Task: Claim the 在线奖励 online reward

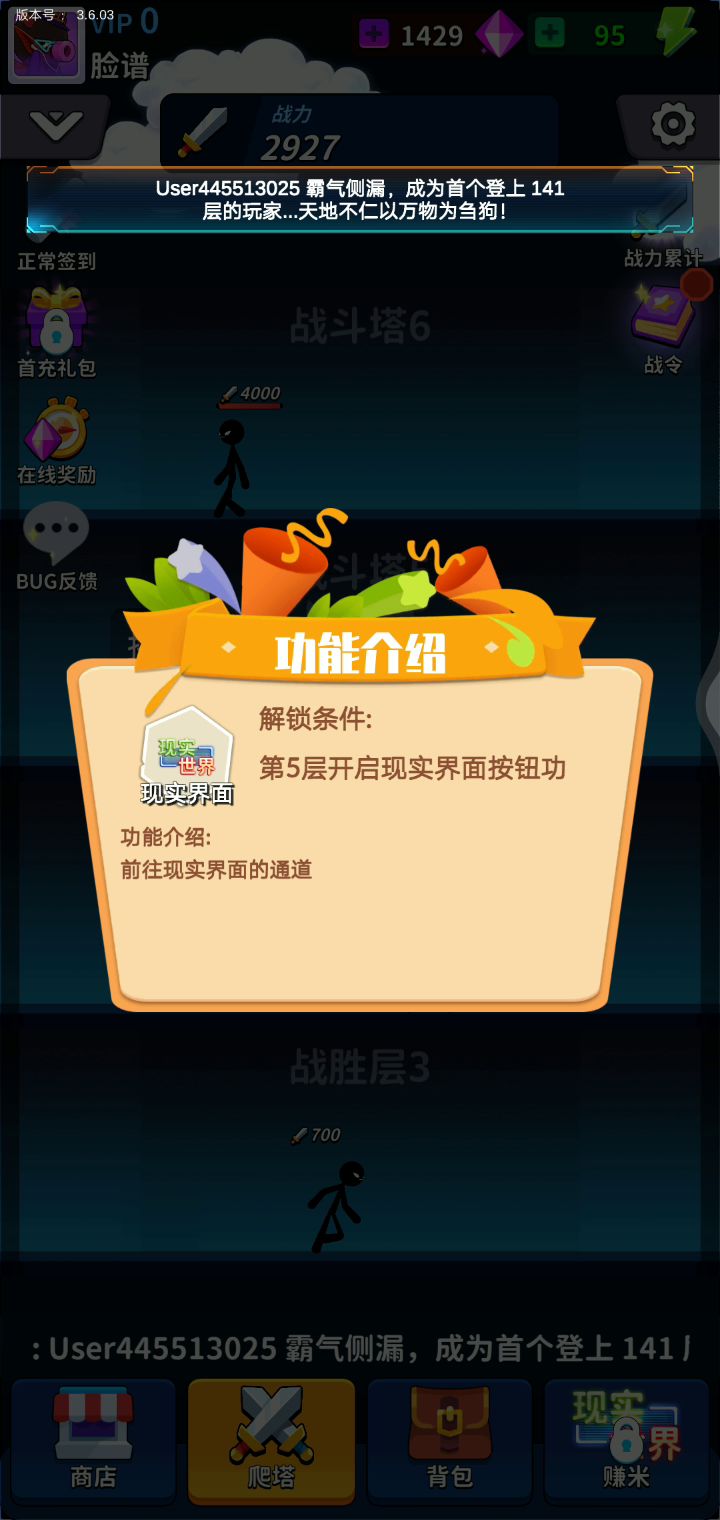Action: pyautogui.click(x=57, y=438)
